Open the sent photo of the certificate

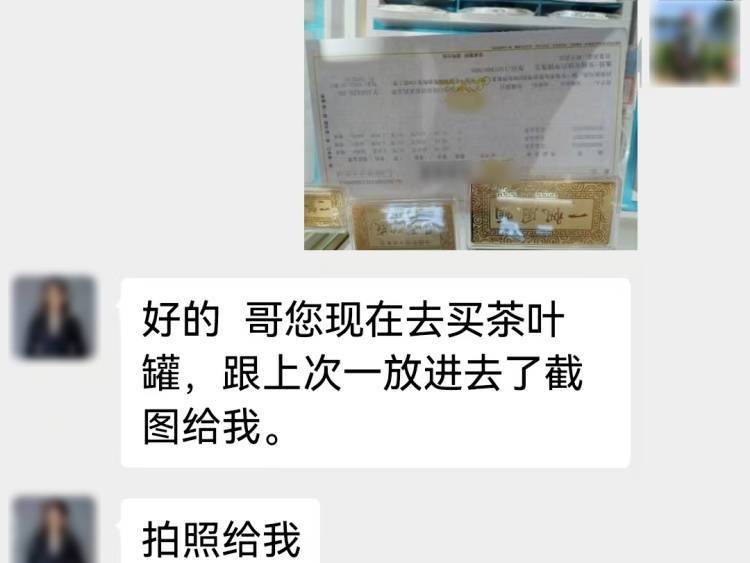point(470,125)
